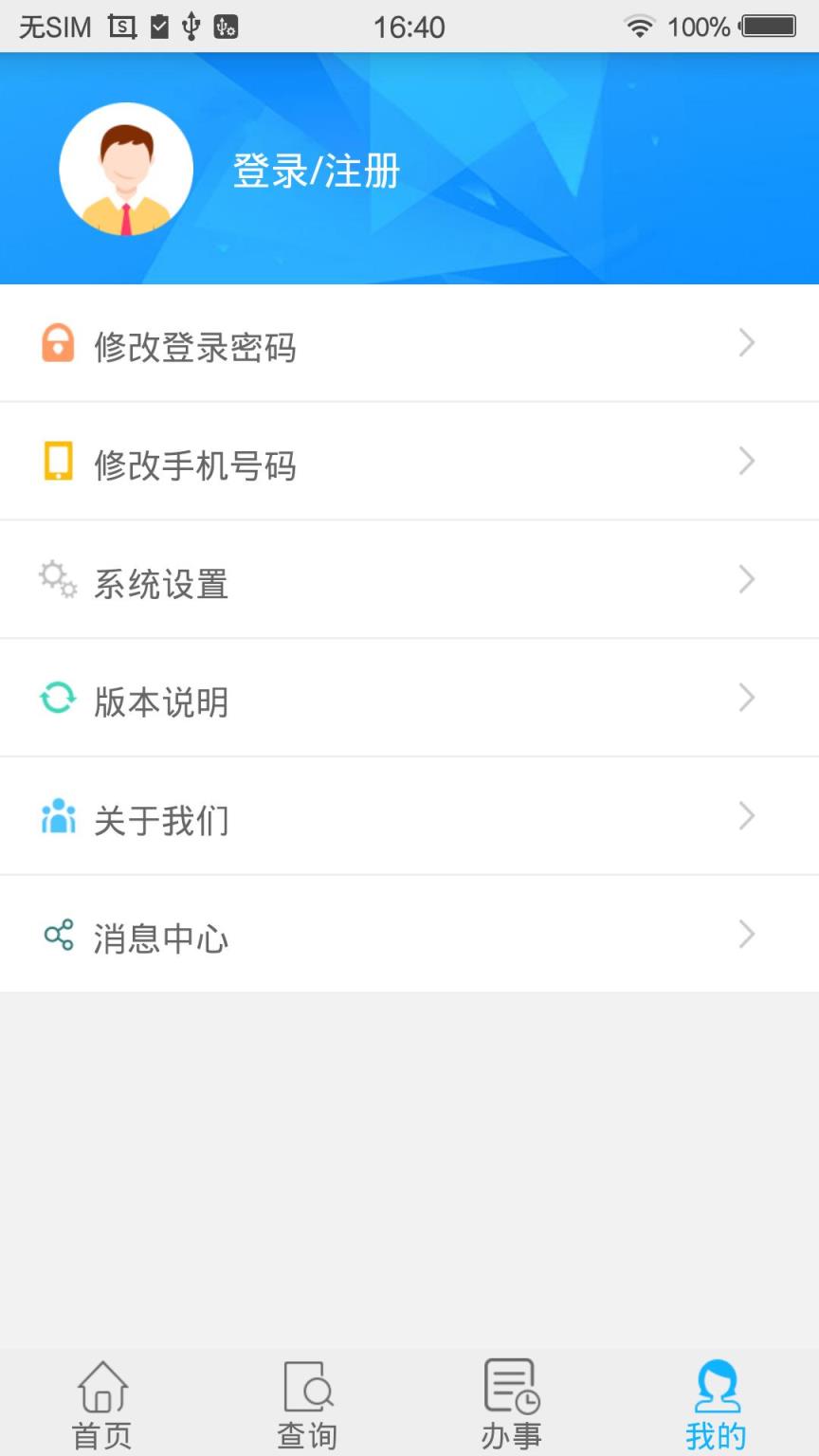Click the yellow phone icon beside 修改手机号码

point(57,461)
